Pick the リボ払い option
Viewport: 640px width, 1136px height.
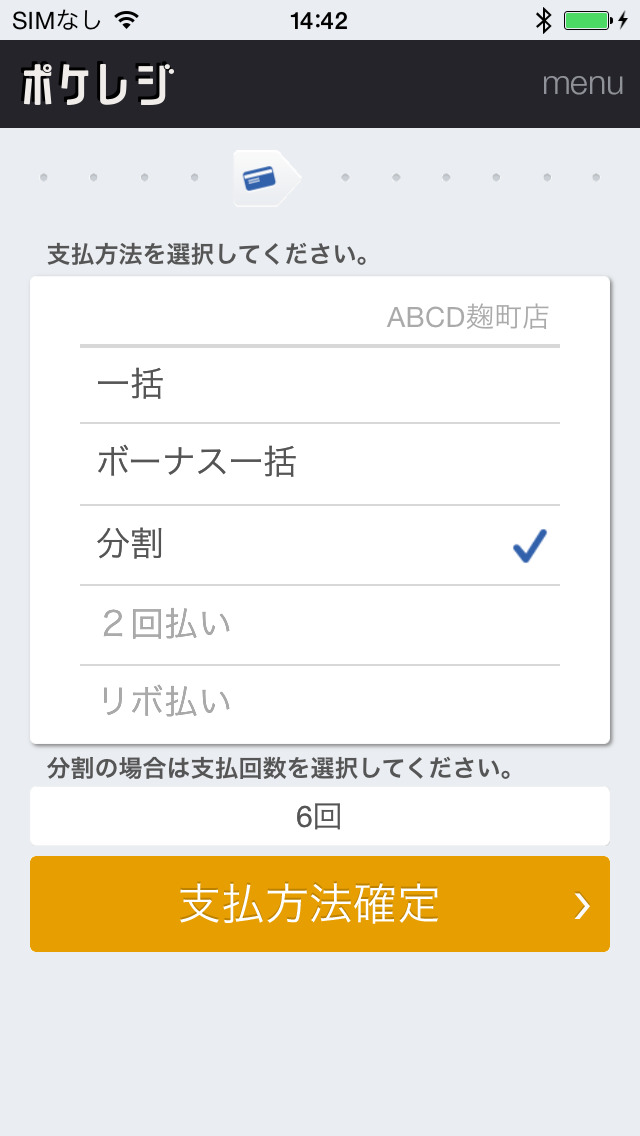[320, 702]
